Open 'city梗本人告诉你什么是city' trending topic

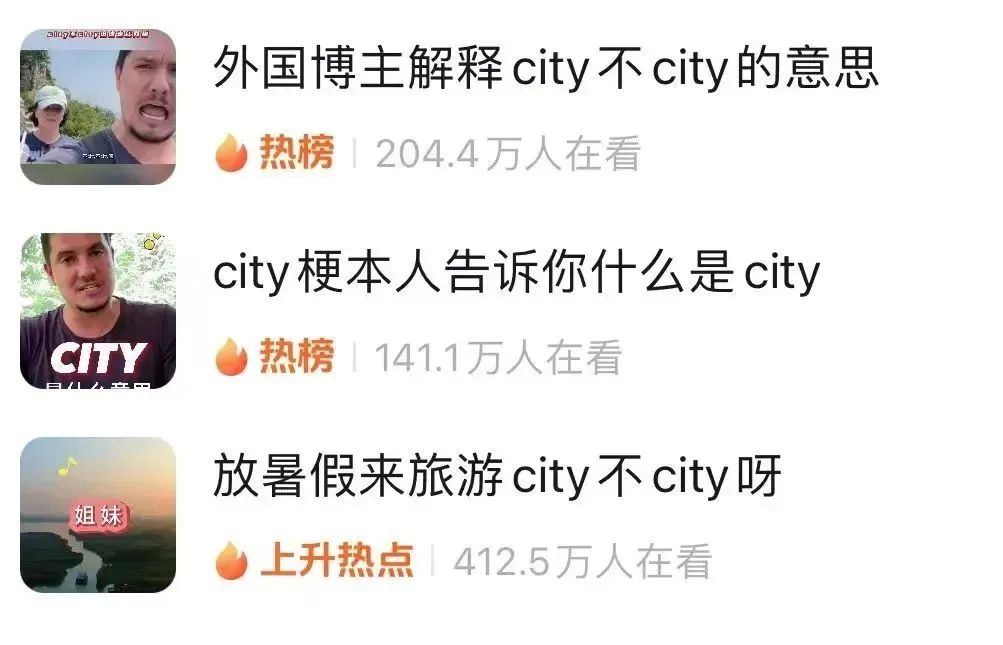516,274
